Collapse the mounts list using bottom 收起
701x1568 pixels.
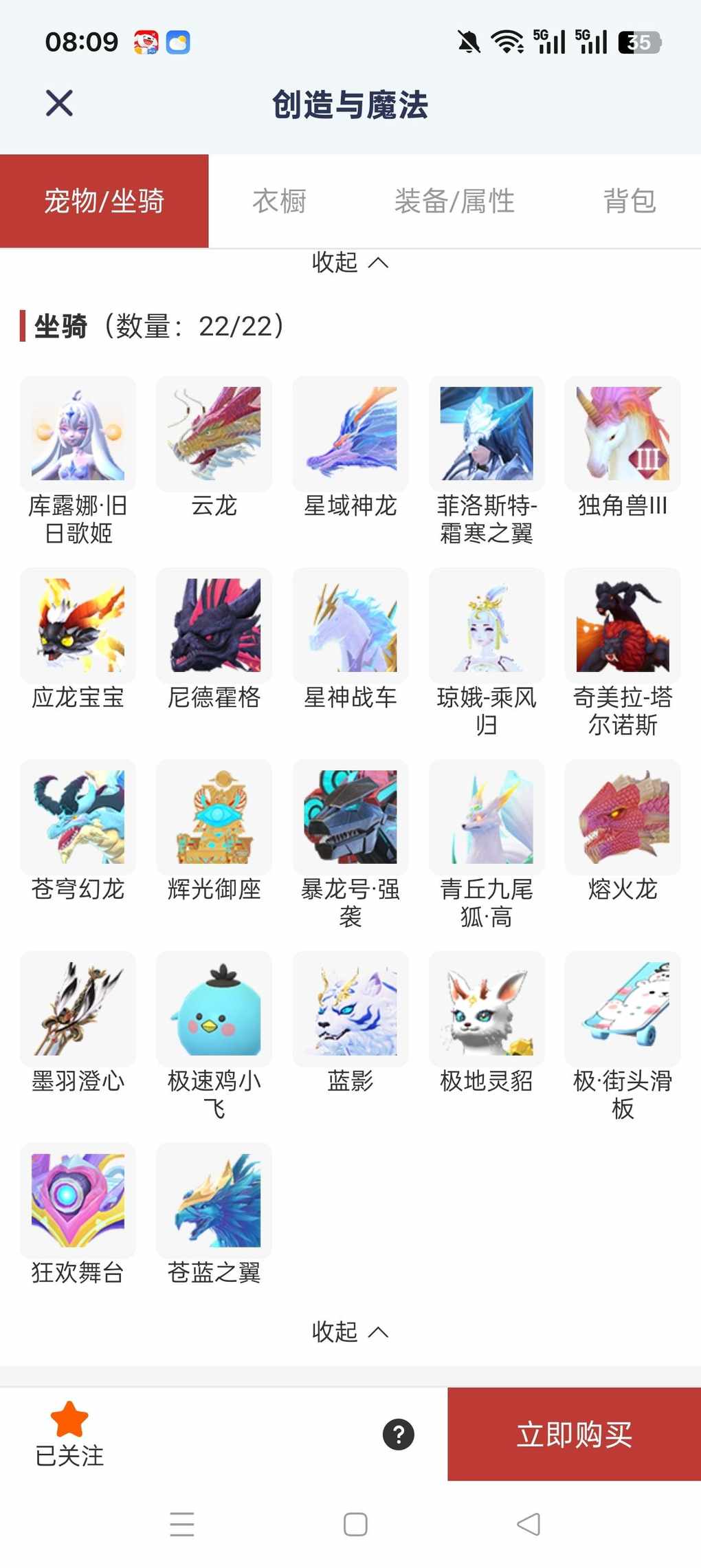coord(350,1332)
